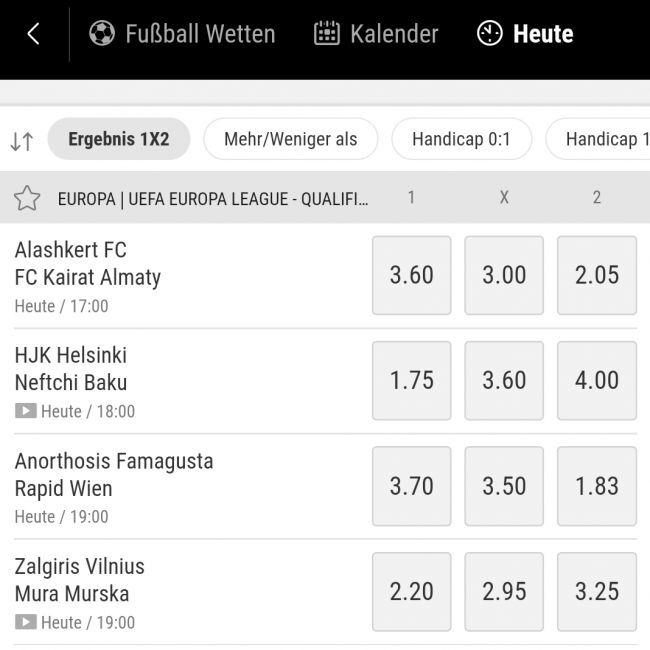Select the Handicap 0:1 chip

[461, 139]
